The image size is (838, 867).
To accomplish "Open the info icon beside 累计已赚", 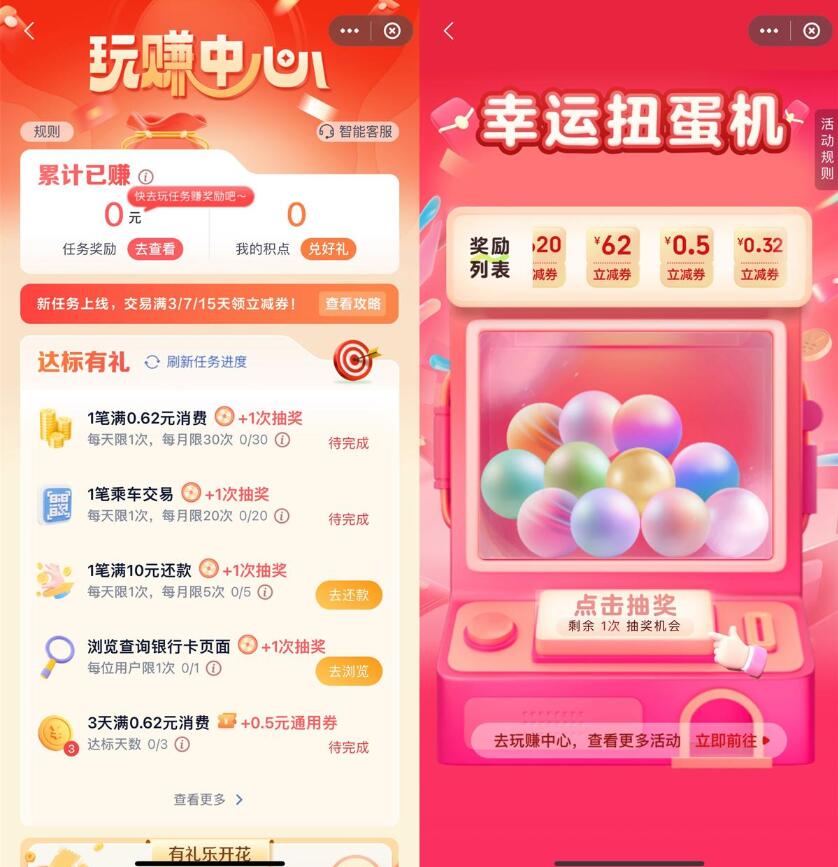I will (146, 177).
